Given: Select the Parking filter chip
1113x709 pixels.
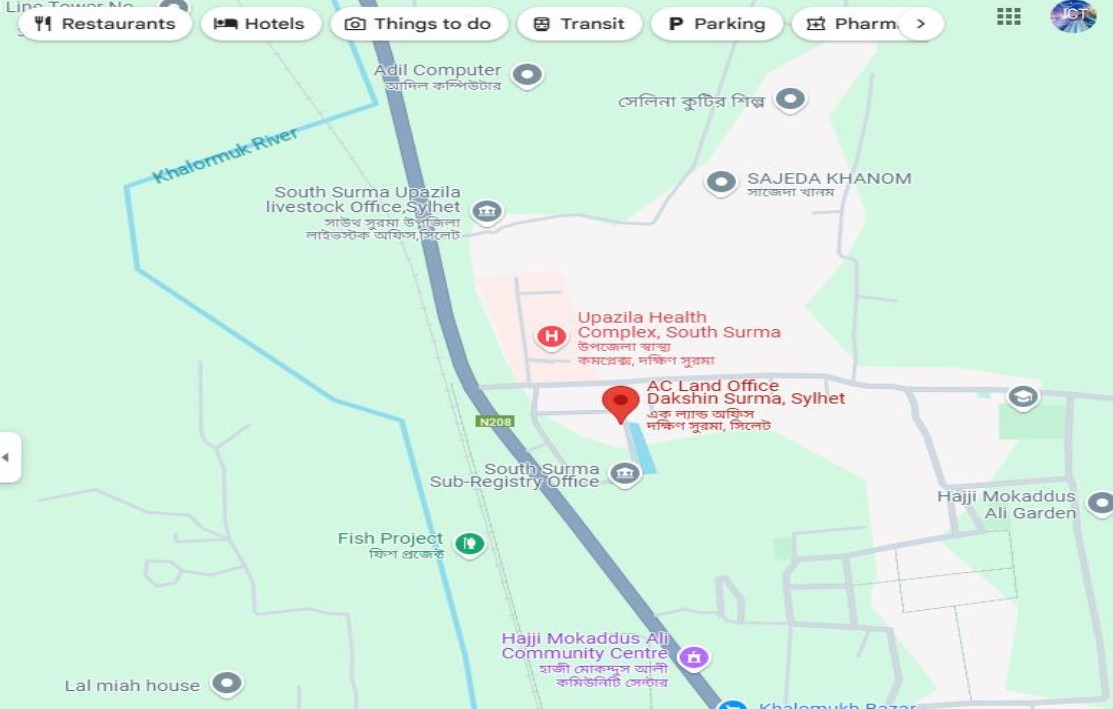Looking at the screenshot, I should coord(716,24).
